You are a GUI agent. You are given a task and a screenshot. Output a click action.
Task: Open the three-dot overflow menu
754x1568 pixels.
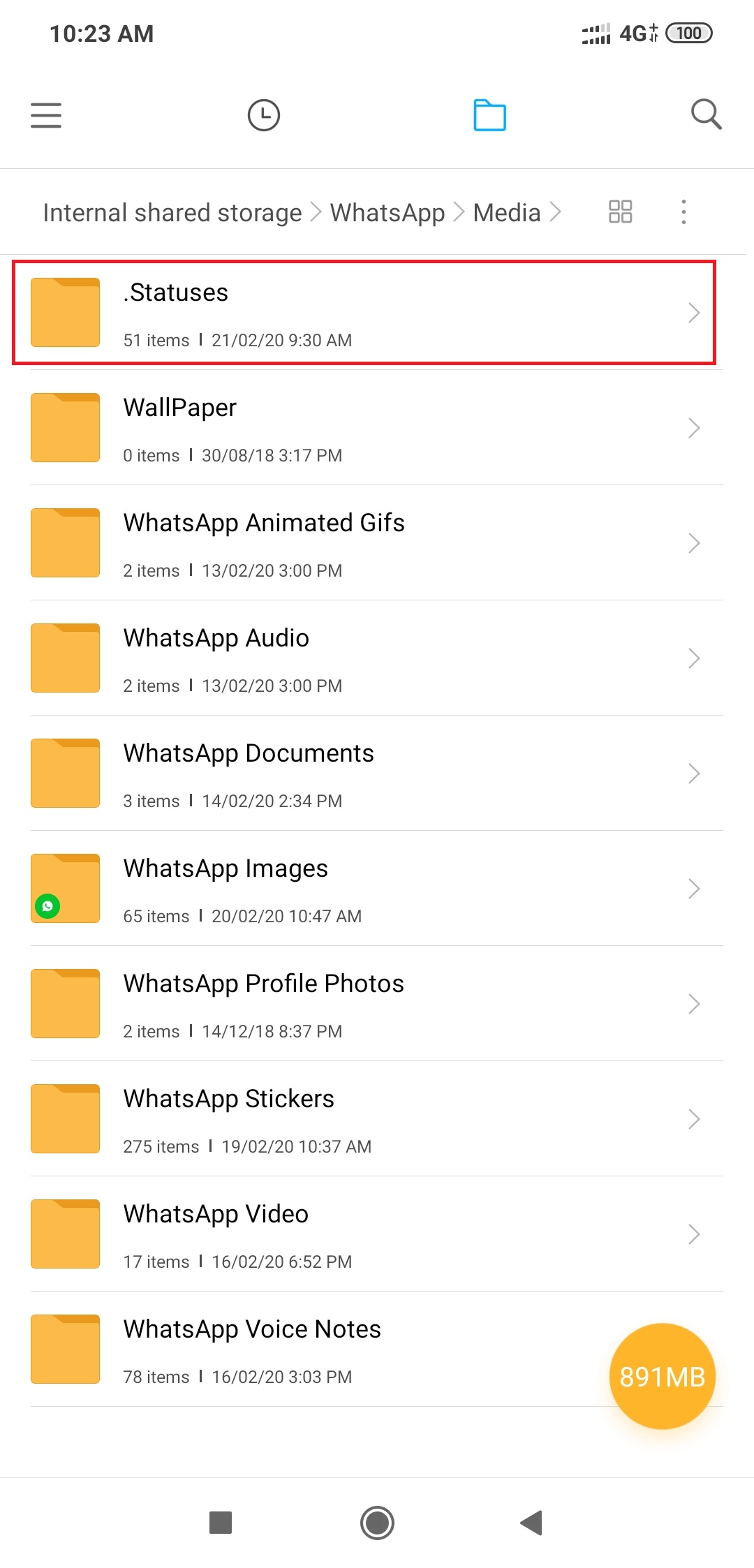pyautogui.click(x=683, y=212)
